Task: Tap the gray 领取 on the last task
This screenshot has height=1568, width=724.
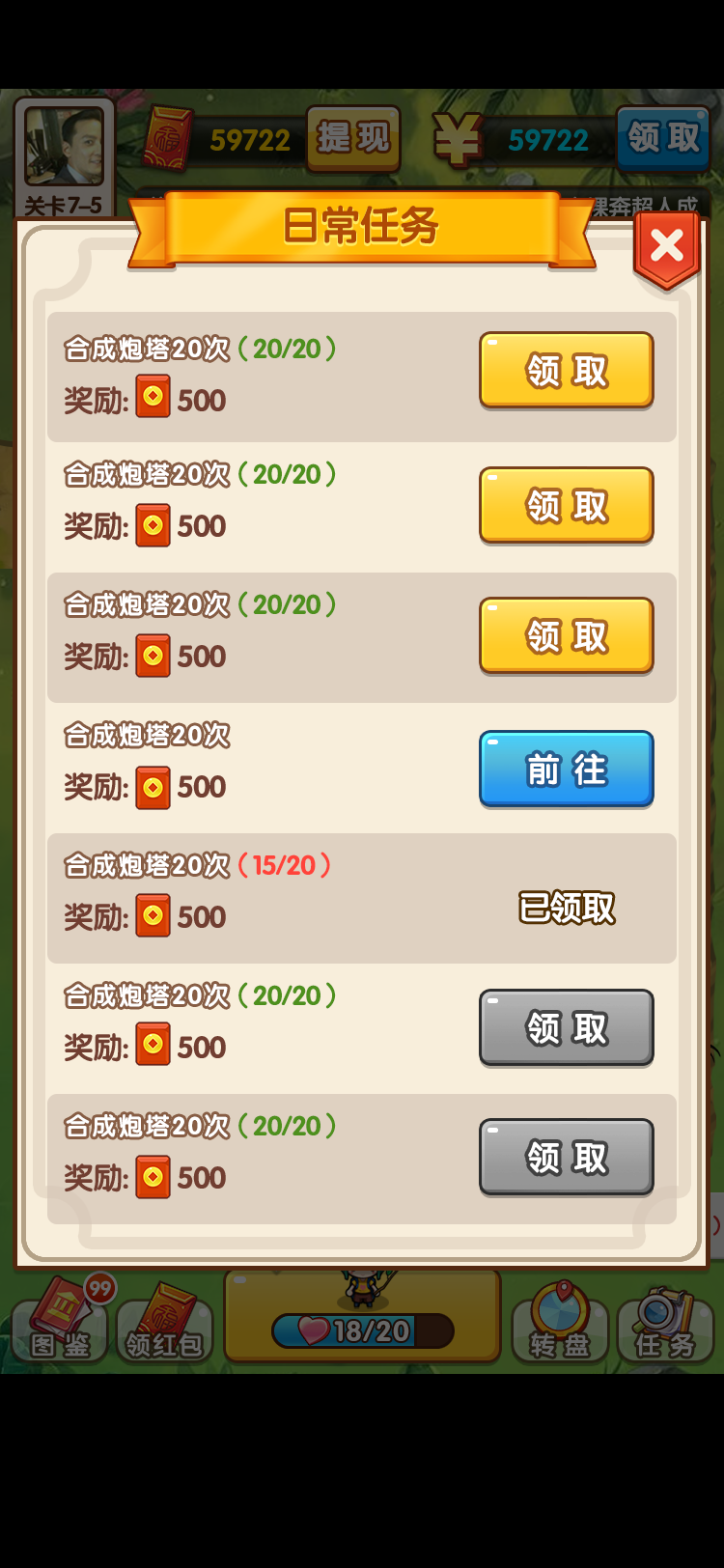Action: pos(566,1157)
